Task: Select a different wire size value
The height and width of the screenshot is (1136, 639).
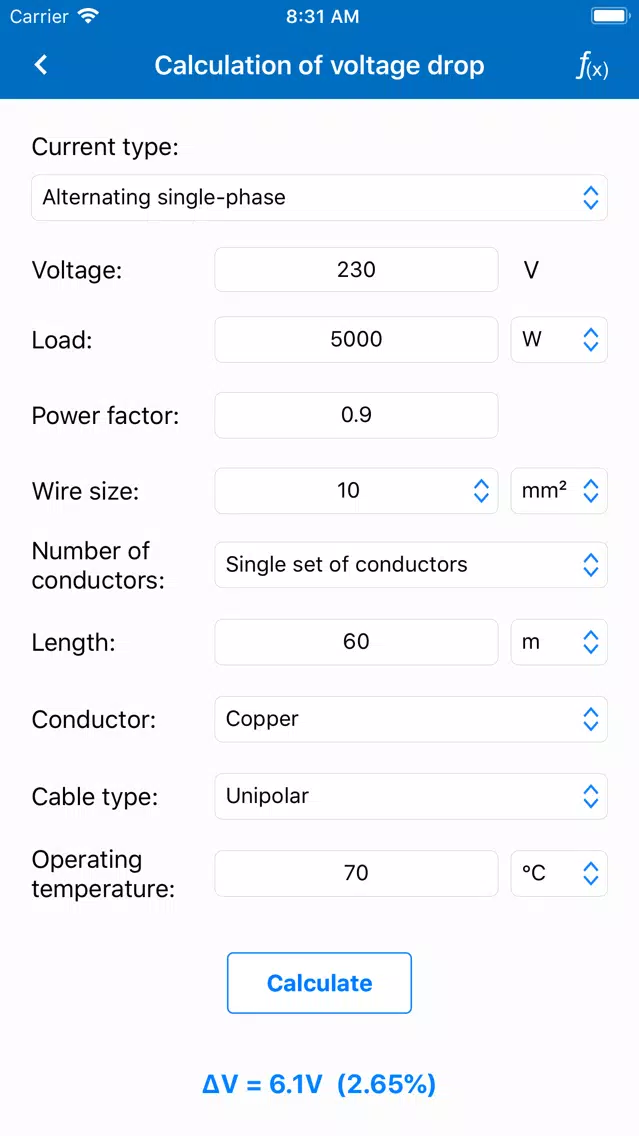Action: [356, 491]
